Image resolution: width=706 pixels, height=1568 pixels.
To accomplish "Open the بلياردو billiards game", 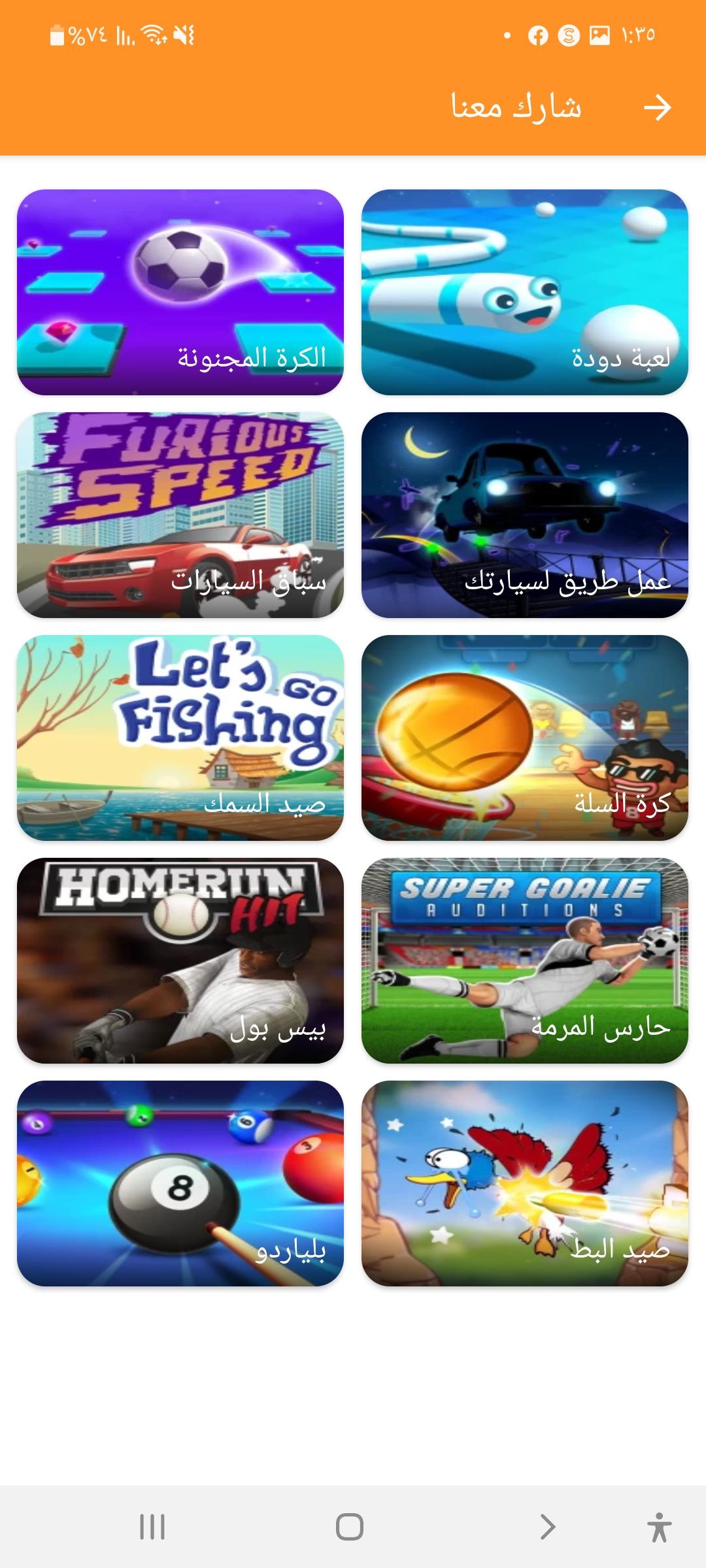I will coord(180,1183).
